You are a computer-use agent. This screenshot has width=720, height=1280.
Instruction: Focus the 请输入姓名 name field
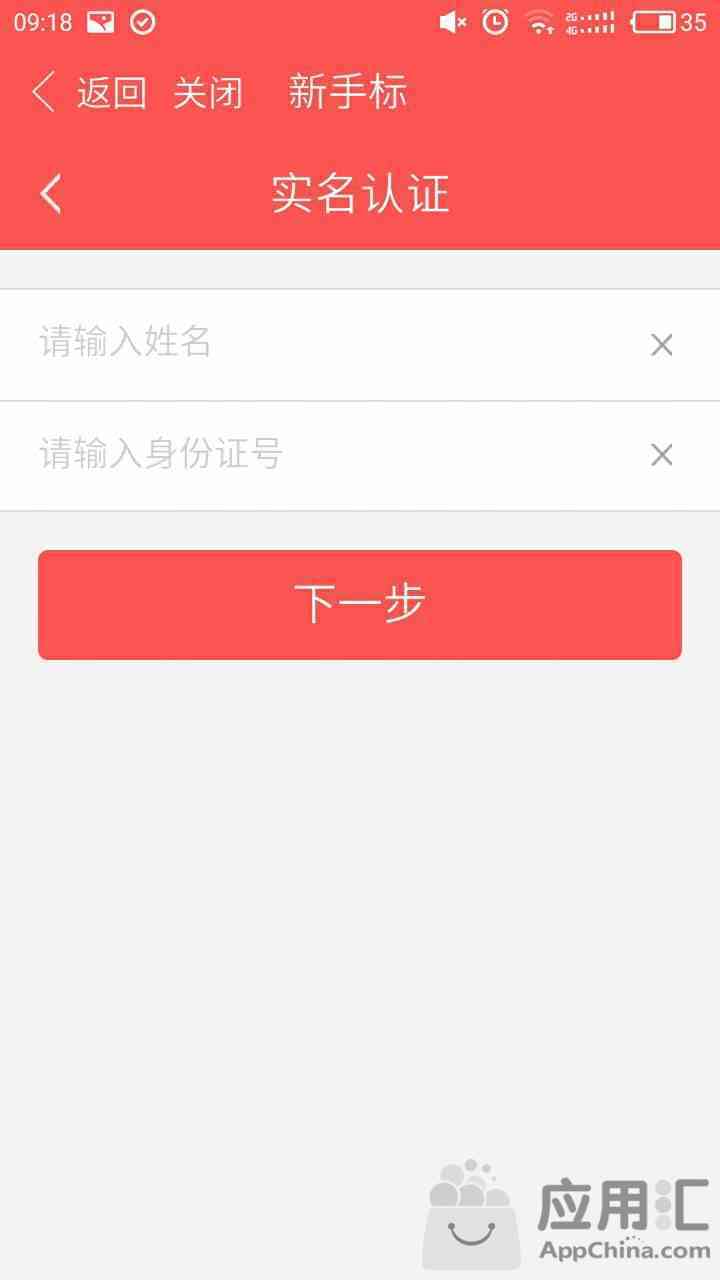pyautogui.click(x=330, y=344)
